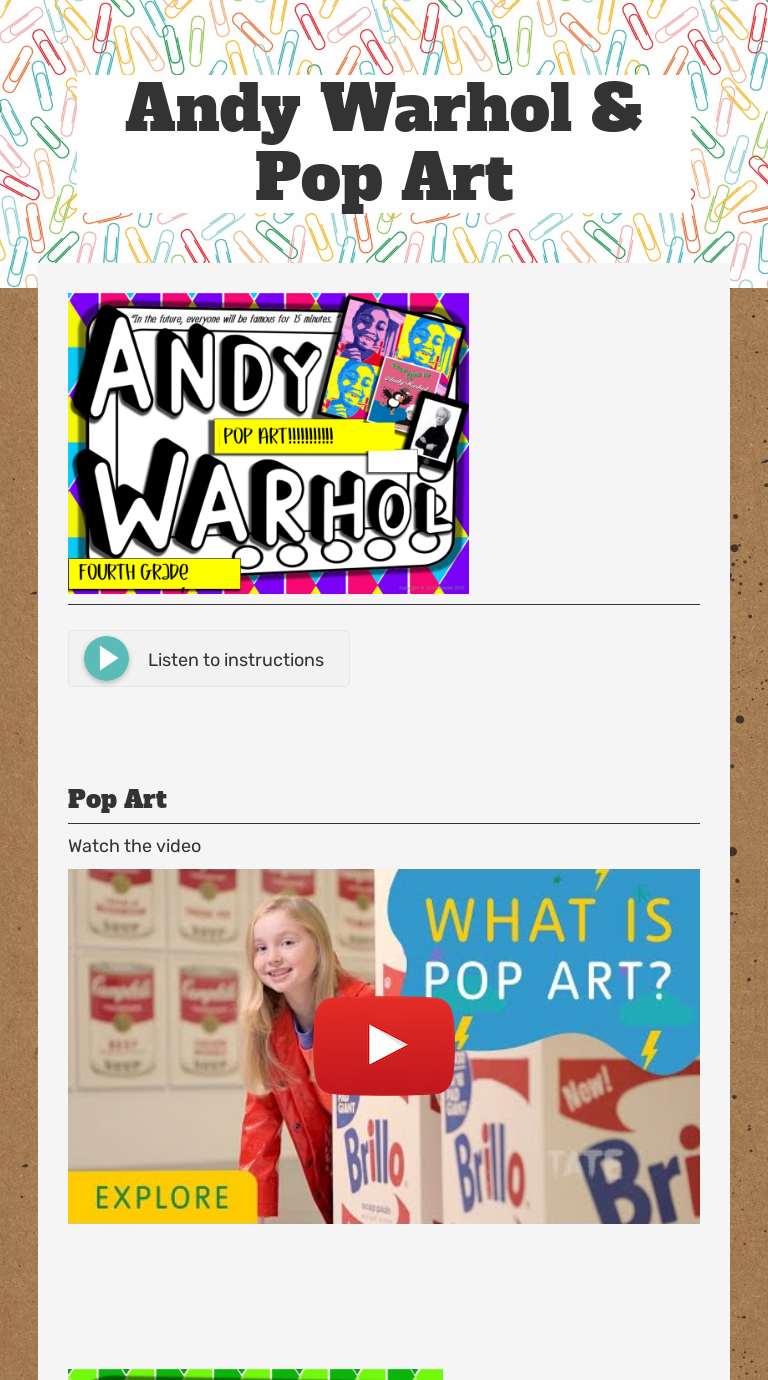The height and width of the screenshot is (1380, 768).
Task: Play the Listen to instructions audio
Action: pos(107,659)
